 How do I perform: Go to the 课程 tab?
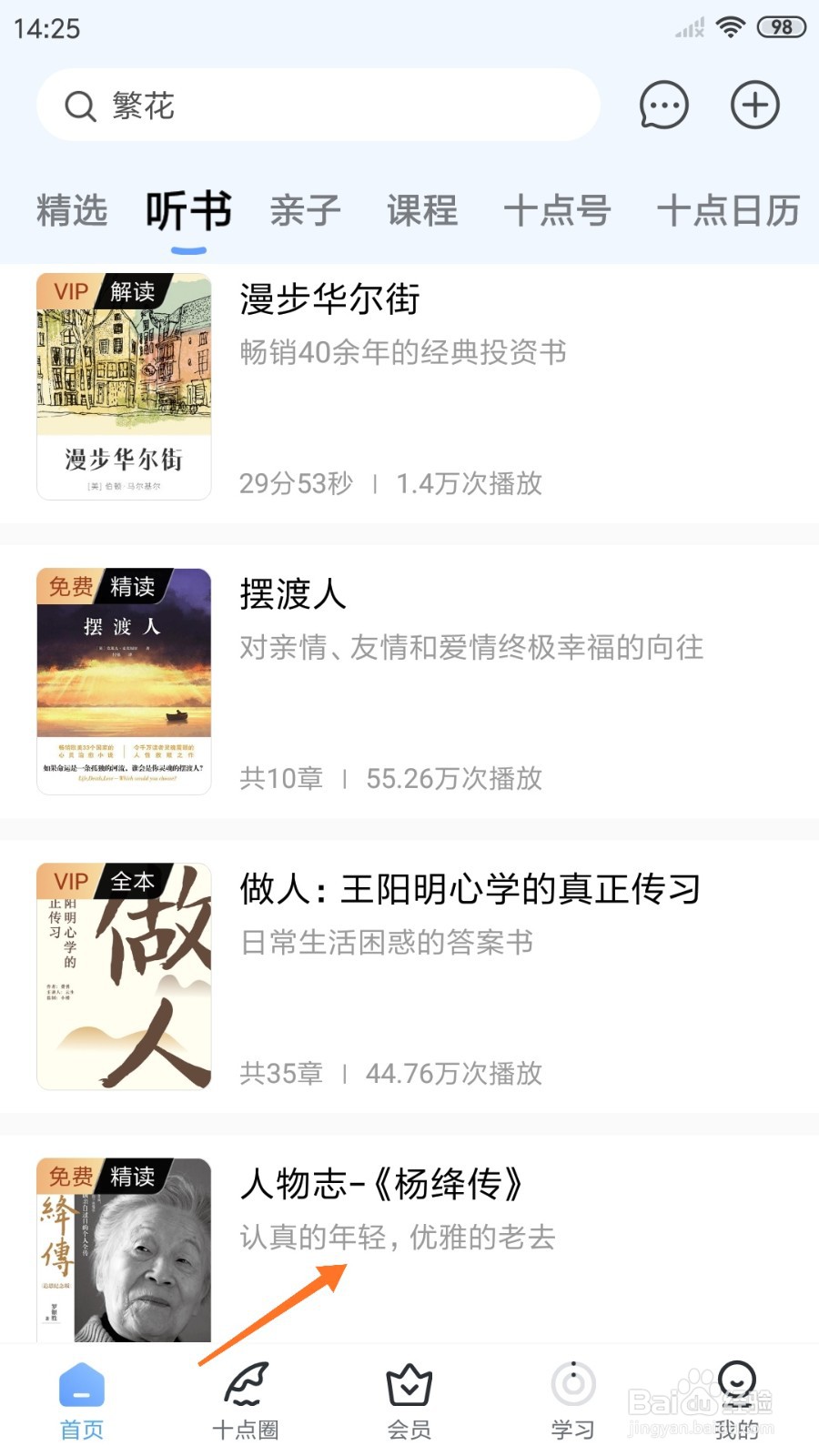(x=422, y=211)
